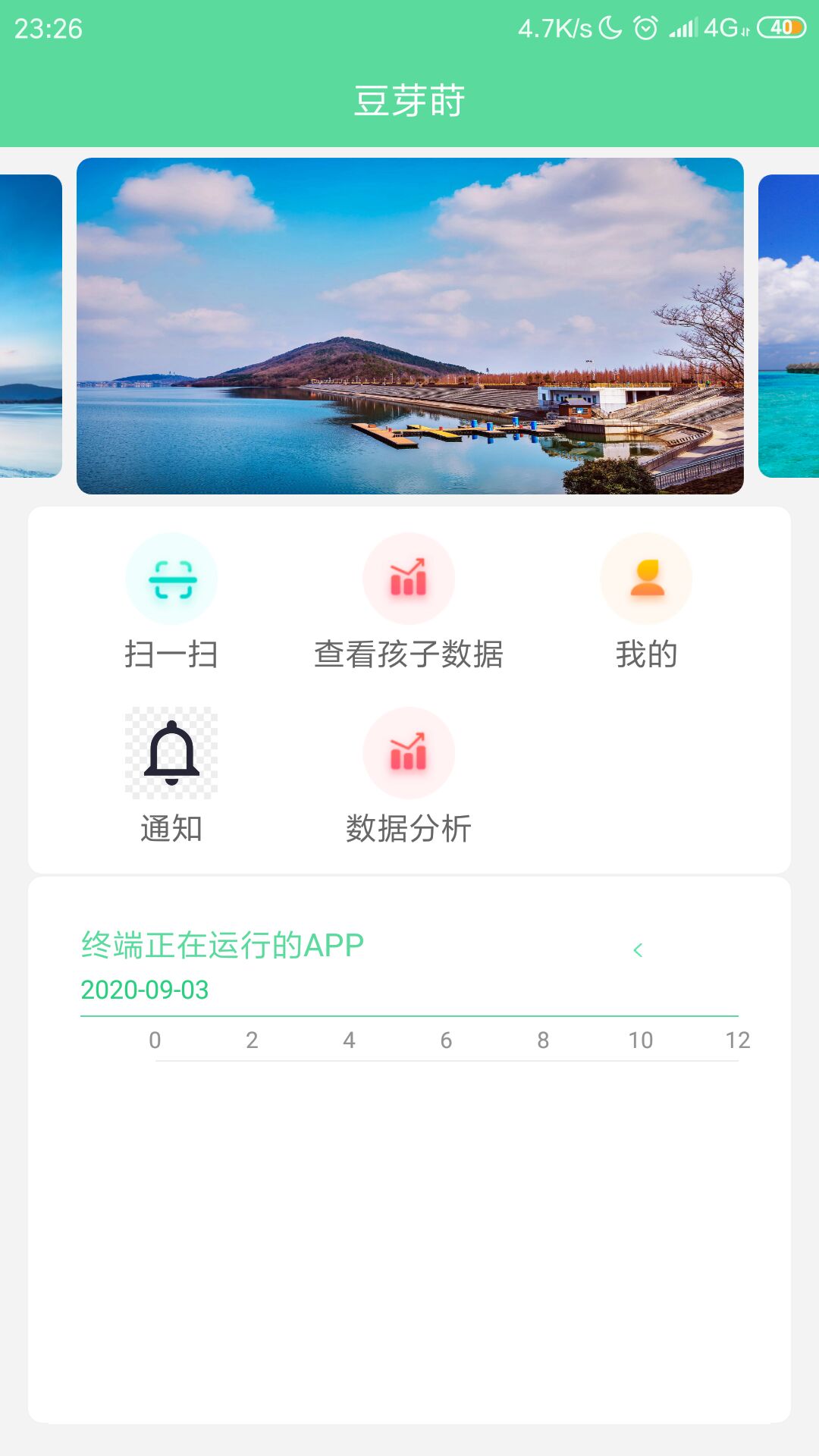Image resolution: width=819 pixels, height=1456 pixels.
Task: Select the 2020-09-03 date field
Action: [145, 990]
